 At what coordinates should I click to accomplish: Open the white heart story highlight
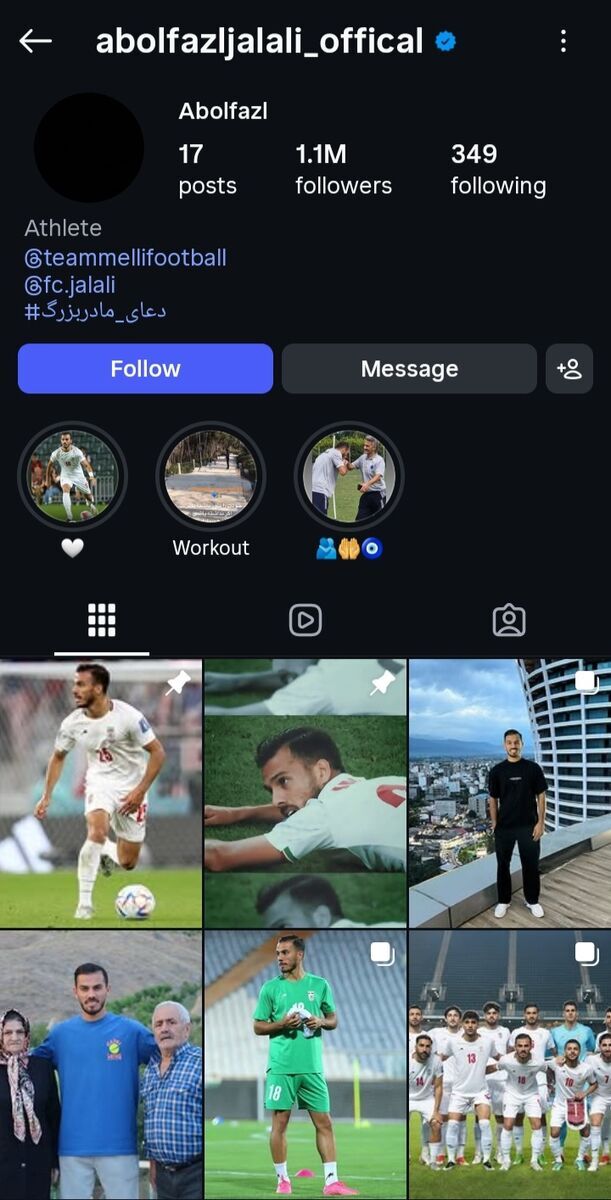coord(72,476)
